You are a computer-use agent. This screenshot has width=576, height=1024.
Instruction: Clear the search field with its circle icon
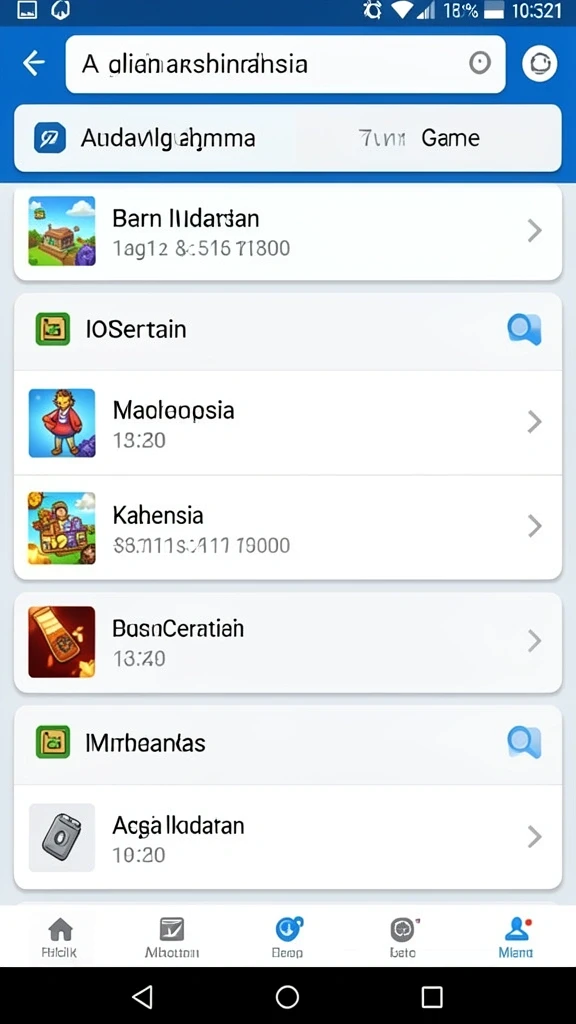point(480,63)
